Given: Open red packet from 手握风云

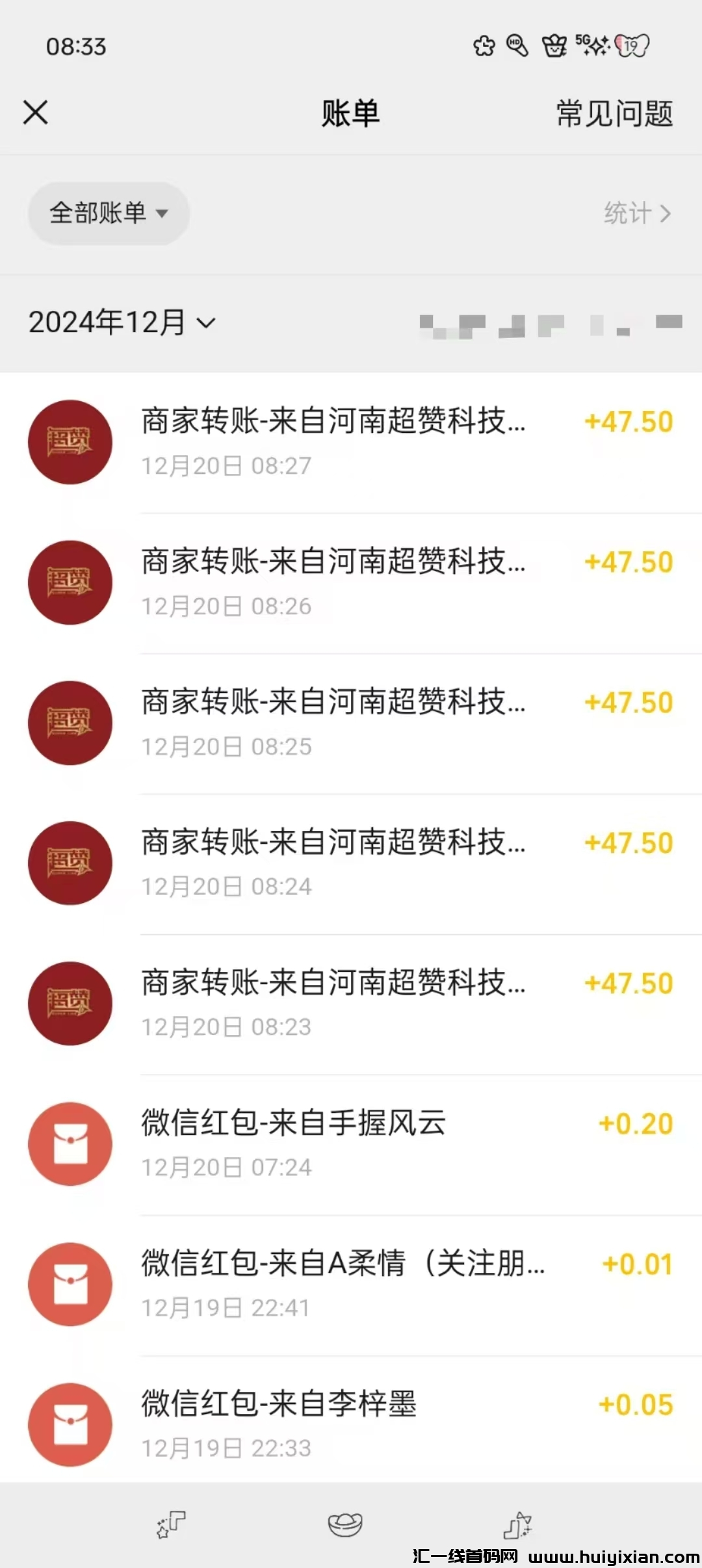Looking at the screenshot, I should click(351, 1145).
